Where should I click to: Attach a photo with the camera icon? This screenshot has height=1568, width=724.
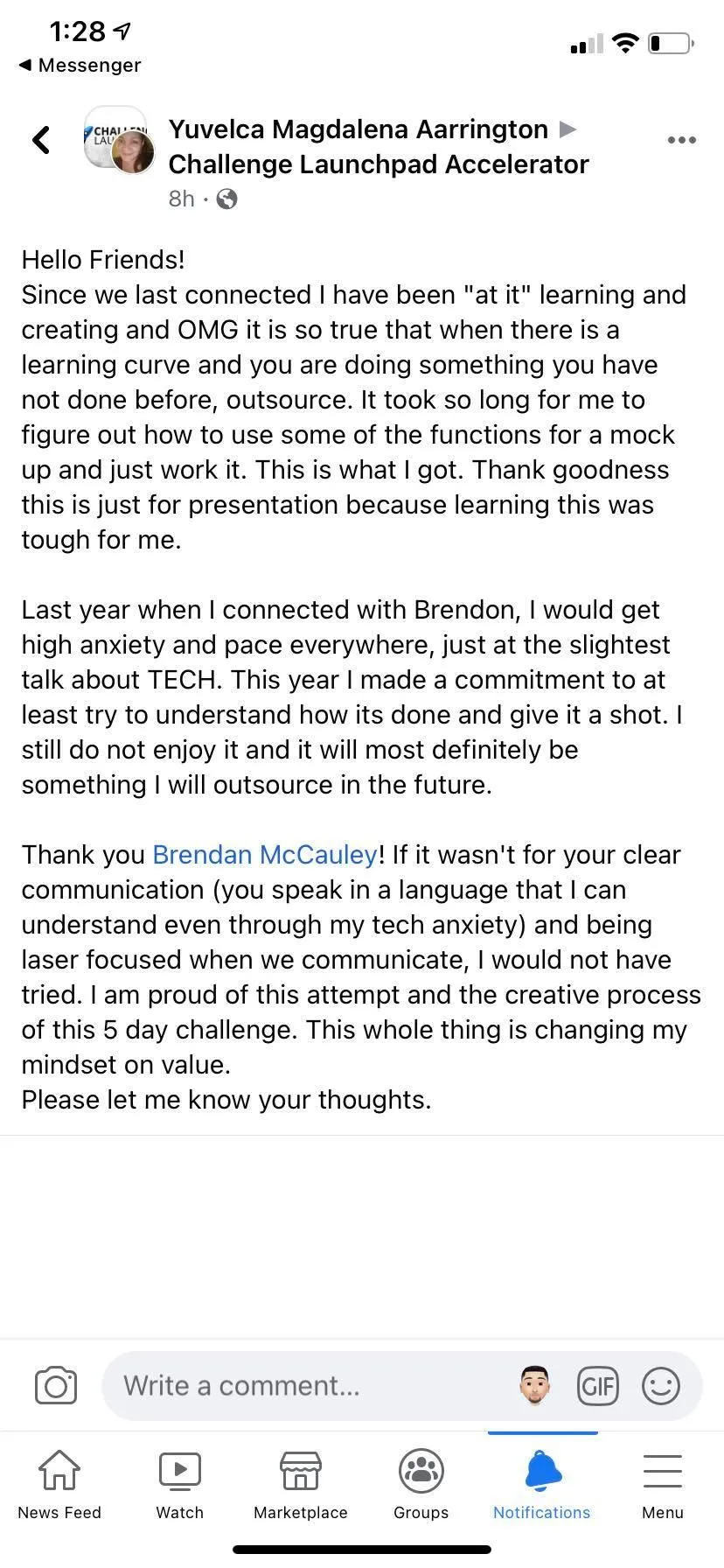point(56,1386)
